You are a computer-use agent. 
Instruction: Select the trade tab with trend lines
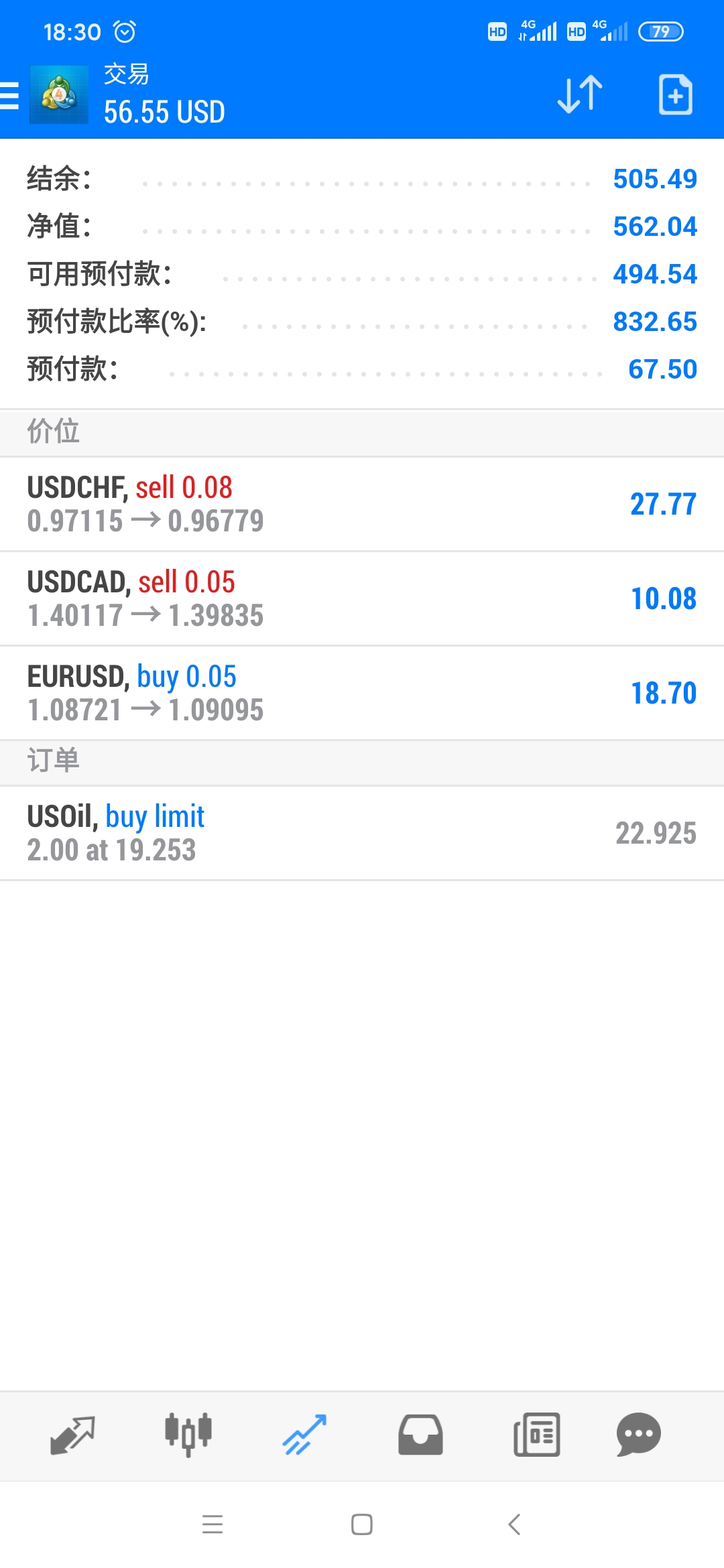pos(304,1435)
